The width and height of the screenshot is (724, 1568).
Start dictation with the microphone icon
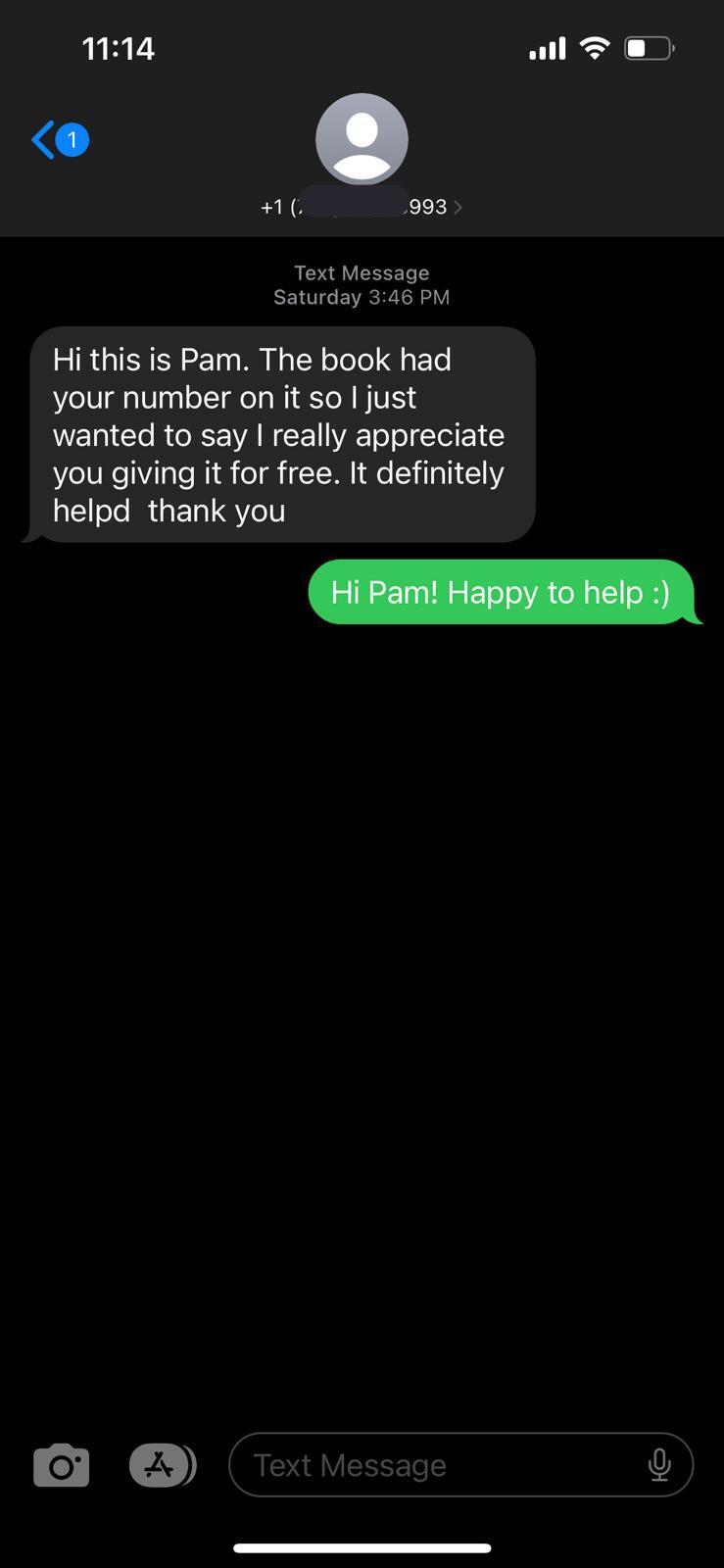point(659,1465)
